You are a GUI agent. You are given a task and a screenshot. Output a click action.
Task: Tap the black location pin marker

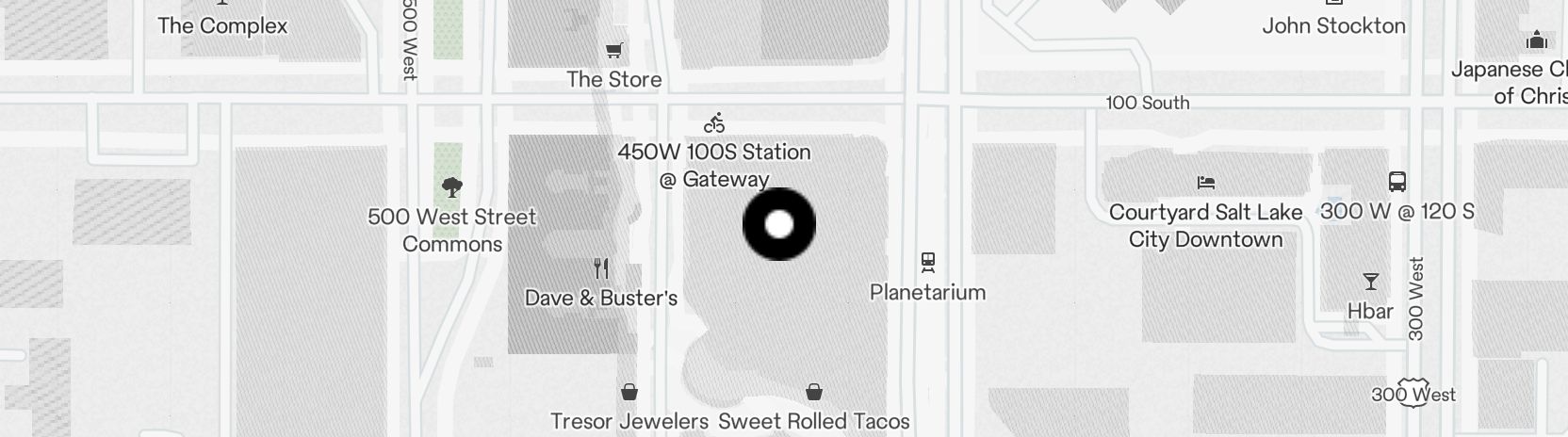pos(778,224)
